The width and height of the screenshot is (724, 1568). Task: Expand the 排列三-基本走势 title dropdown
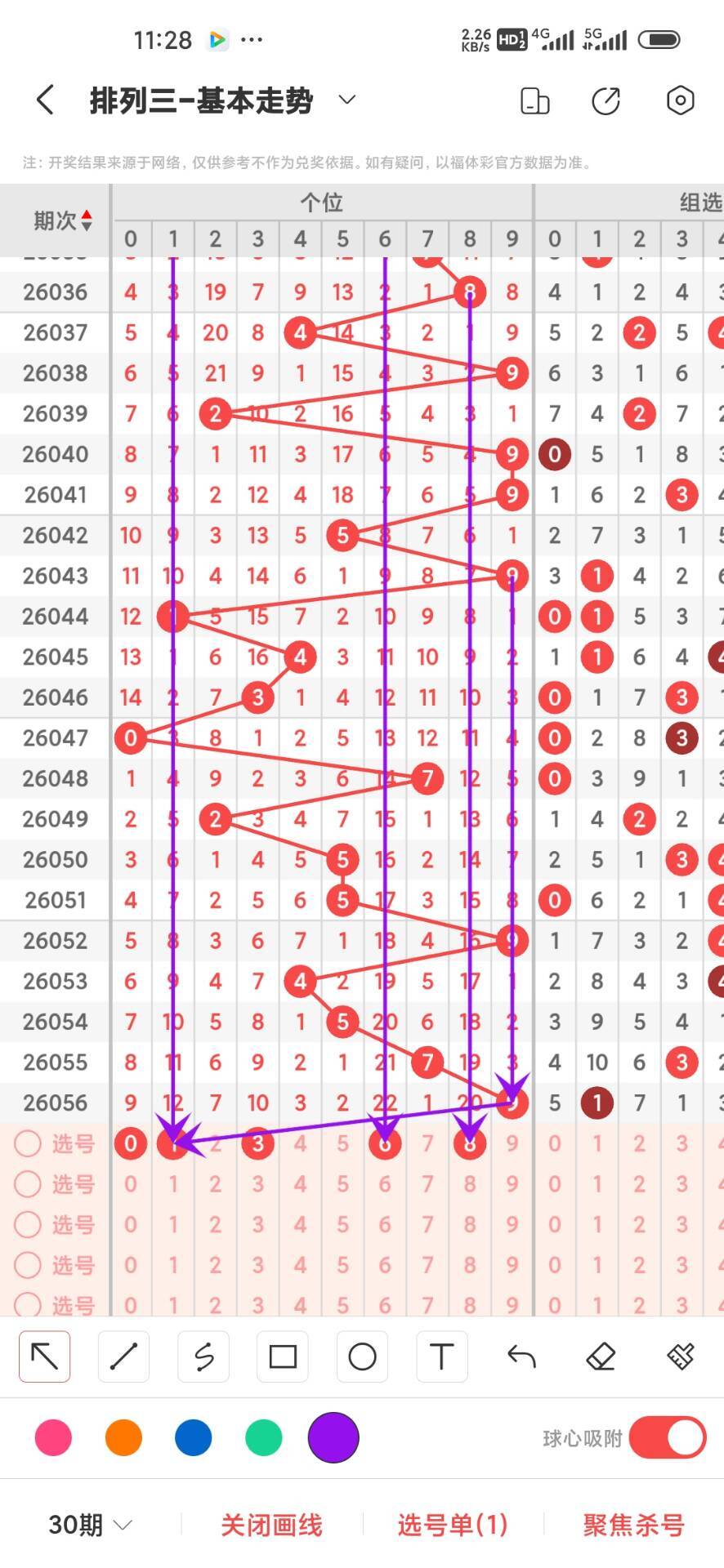point(347,100)
